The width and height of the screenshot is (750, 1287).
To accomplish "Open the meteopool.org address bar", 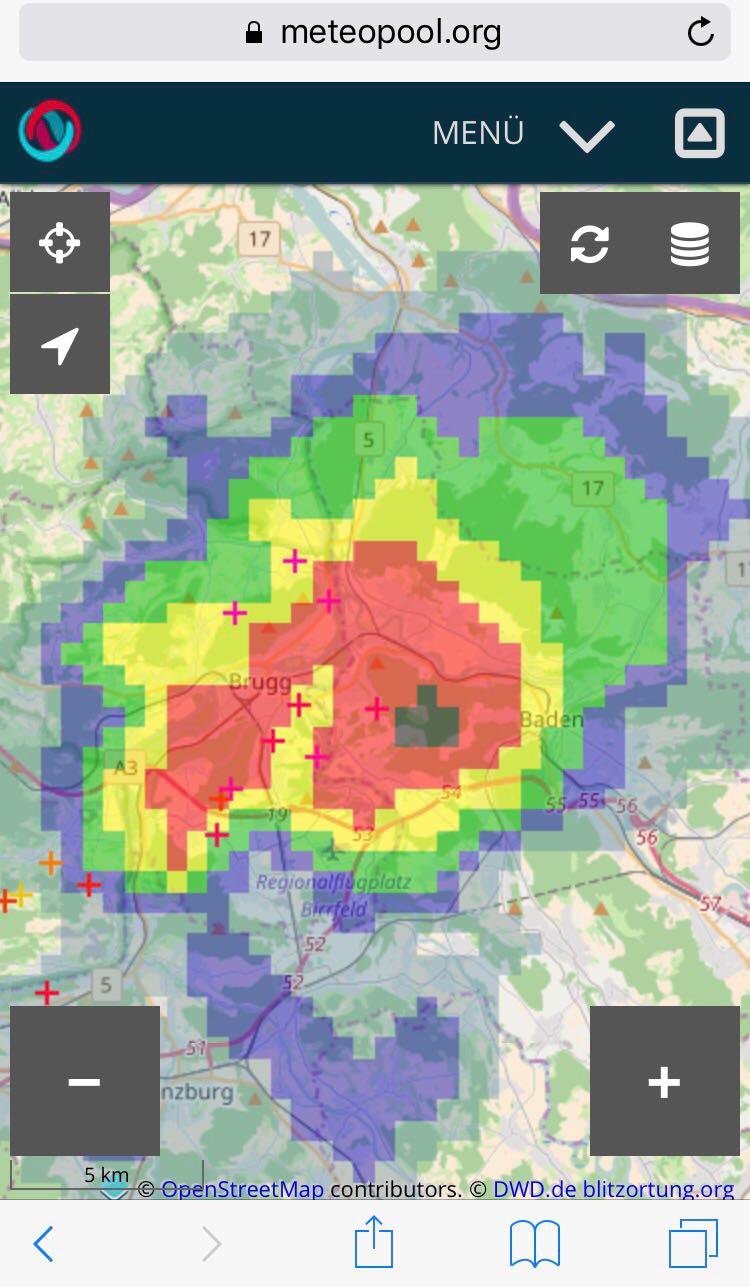I will coord(374,32).
